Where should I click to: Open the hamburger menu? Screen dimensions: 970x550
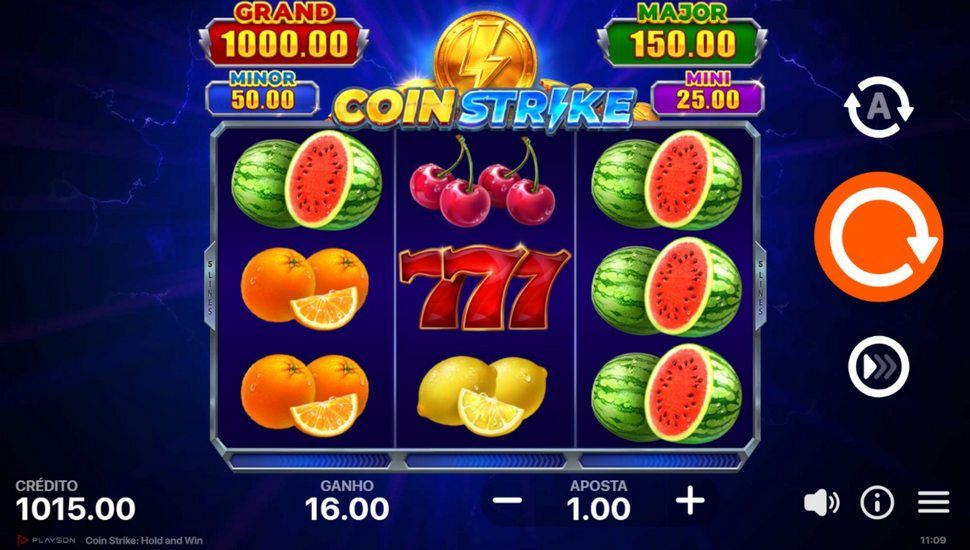click(x=933, y=503)
